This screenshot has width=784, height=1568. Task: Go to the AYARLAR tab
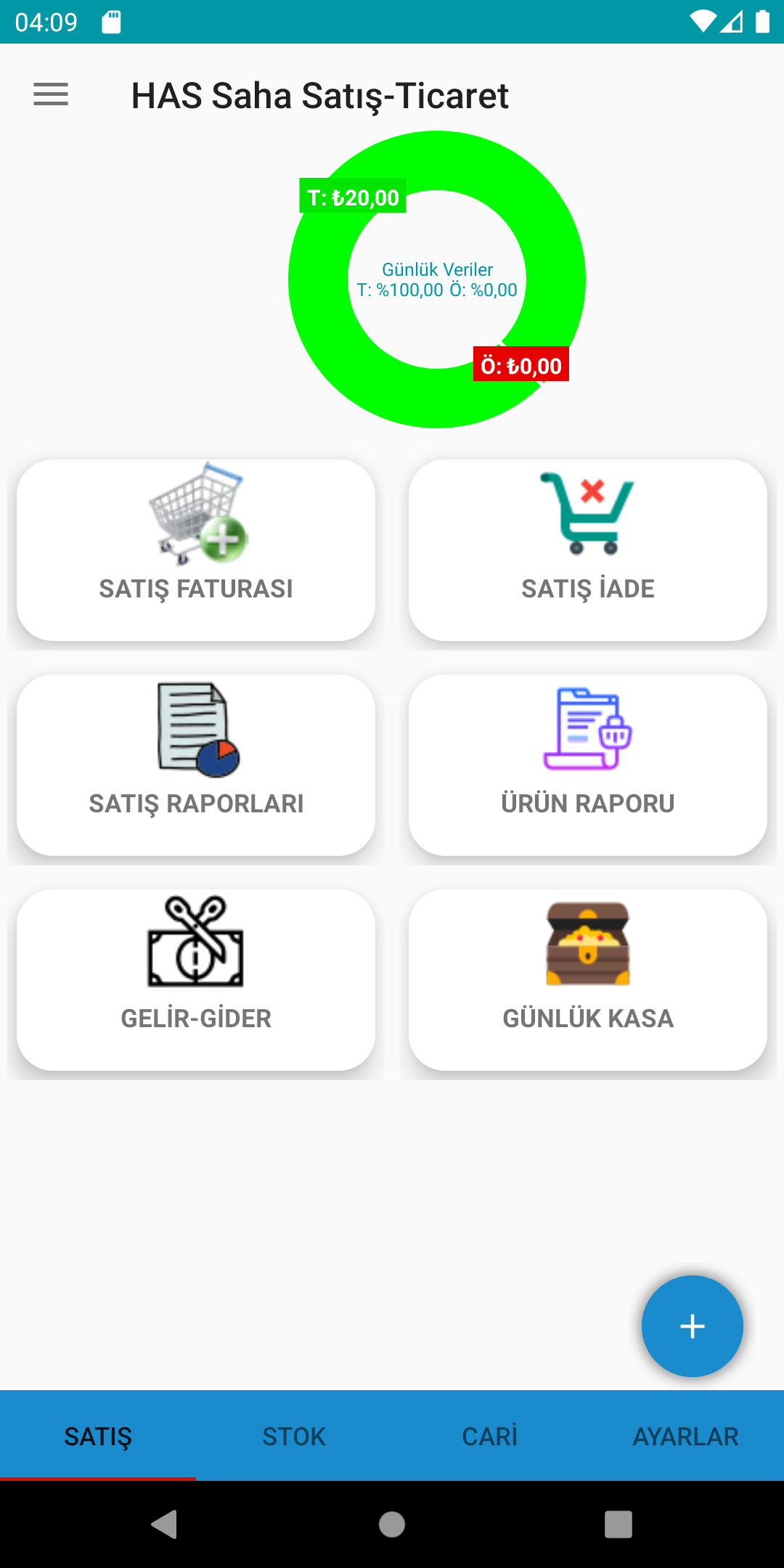click(x=685, y=1436)
